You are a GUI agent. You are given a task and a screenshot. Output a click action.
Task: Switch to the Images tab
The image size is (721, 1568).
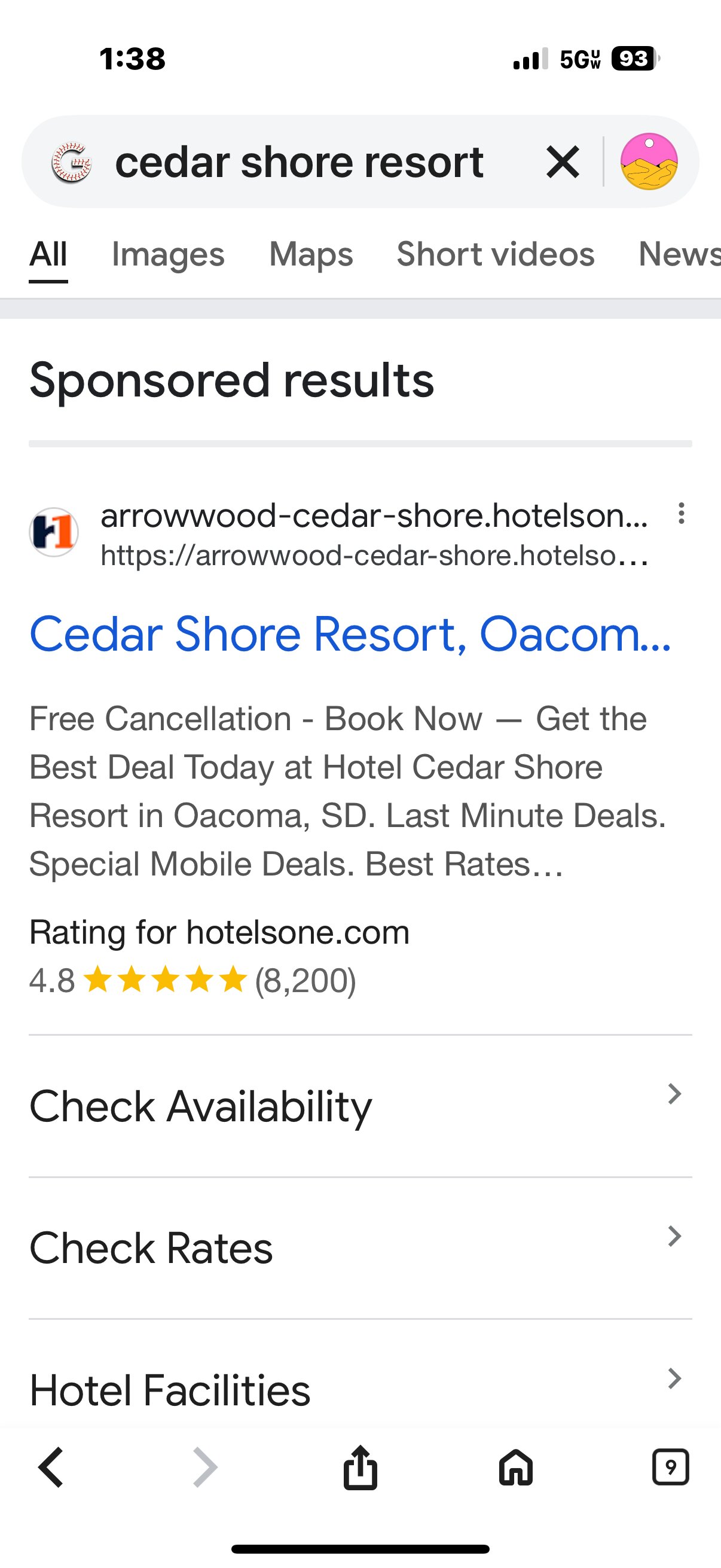pyautogui.click(x=167, y=254)
